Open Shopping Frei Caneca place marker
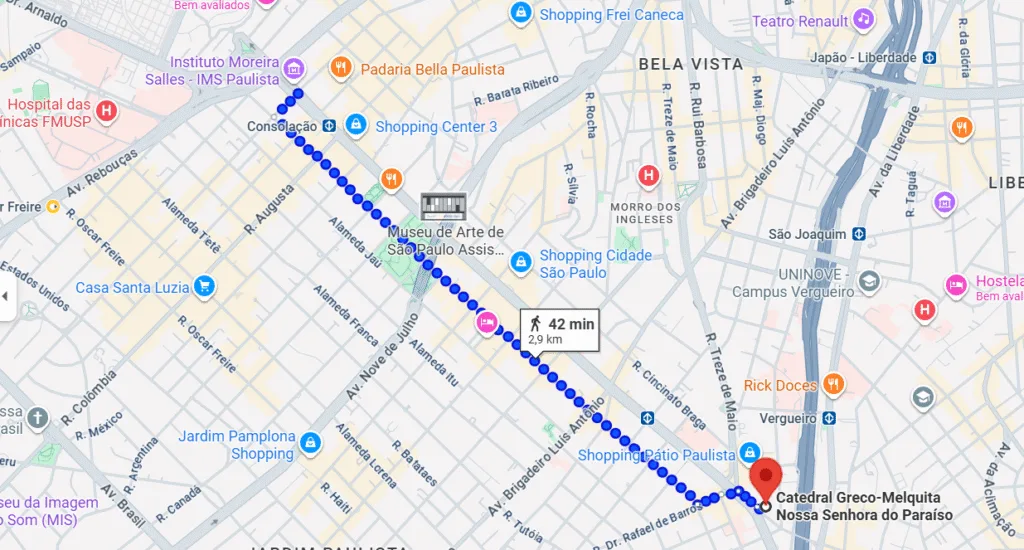Viewport: 1024px width, 550px height. 520,13
